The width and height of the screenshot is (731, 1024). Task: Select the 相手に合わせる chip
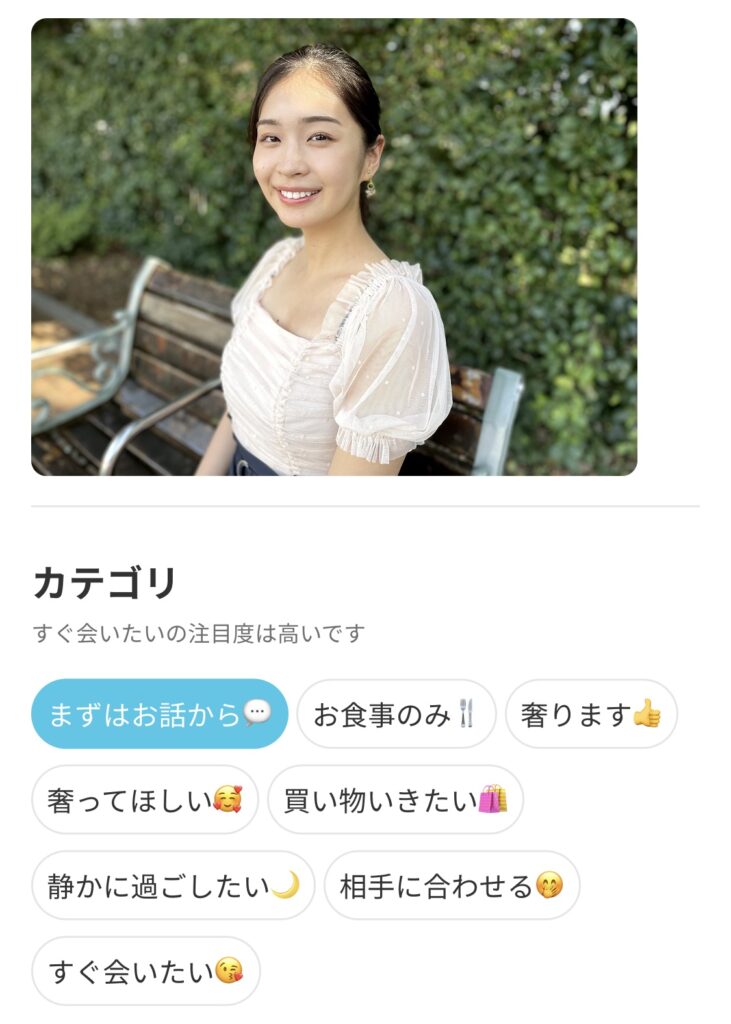tap(452, 886)
